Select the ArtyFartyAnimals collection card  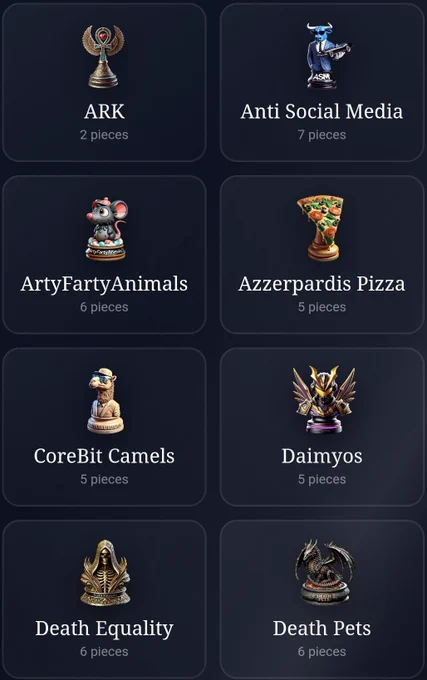click(104, 255)
